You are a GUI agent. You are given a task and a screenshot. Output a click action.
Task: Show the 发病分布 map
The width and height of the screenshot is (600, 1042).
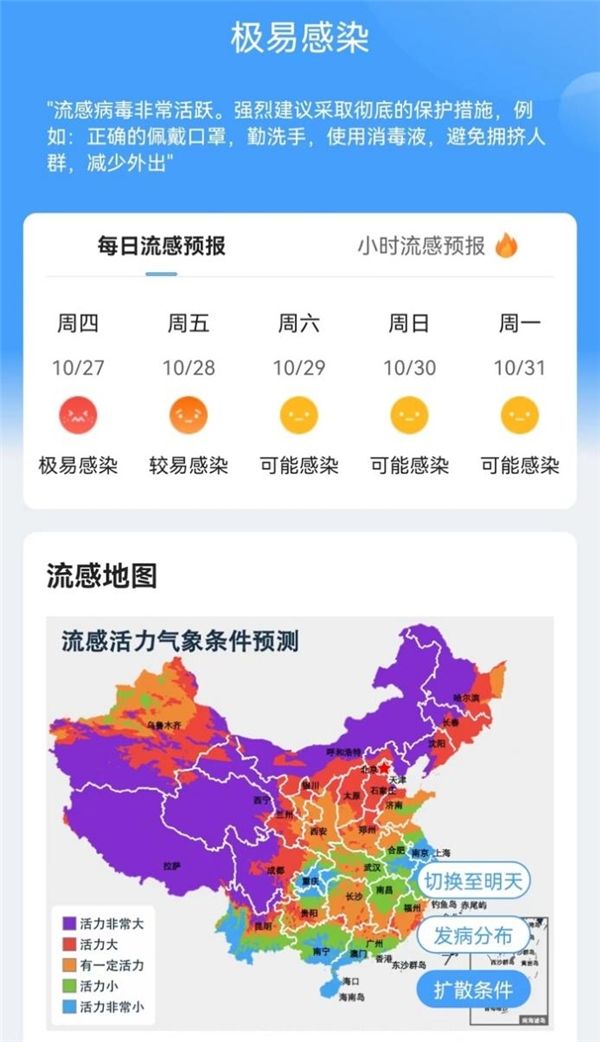[473, 936]
